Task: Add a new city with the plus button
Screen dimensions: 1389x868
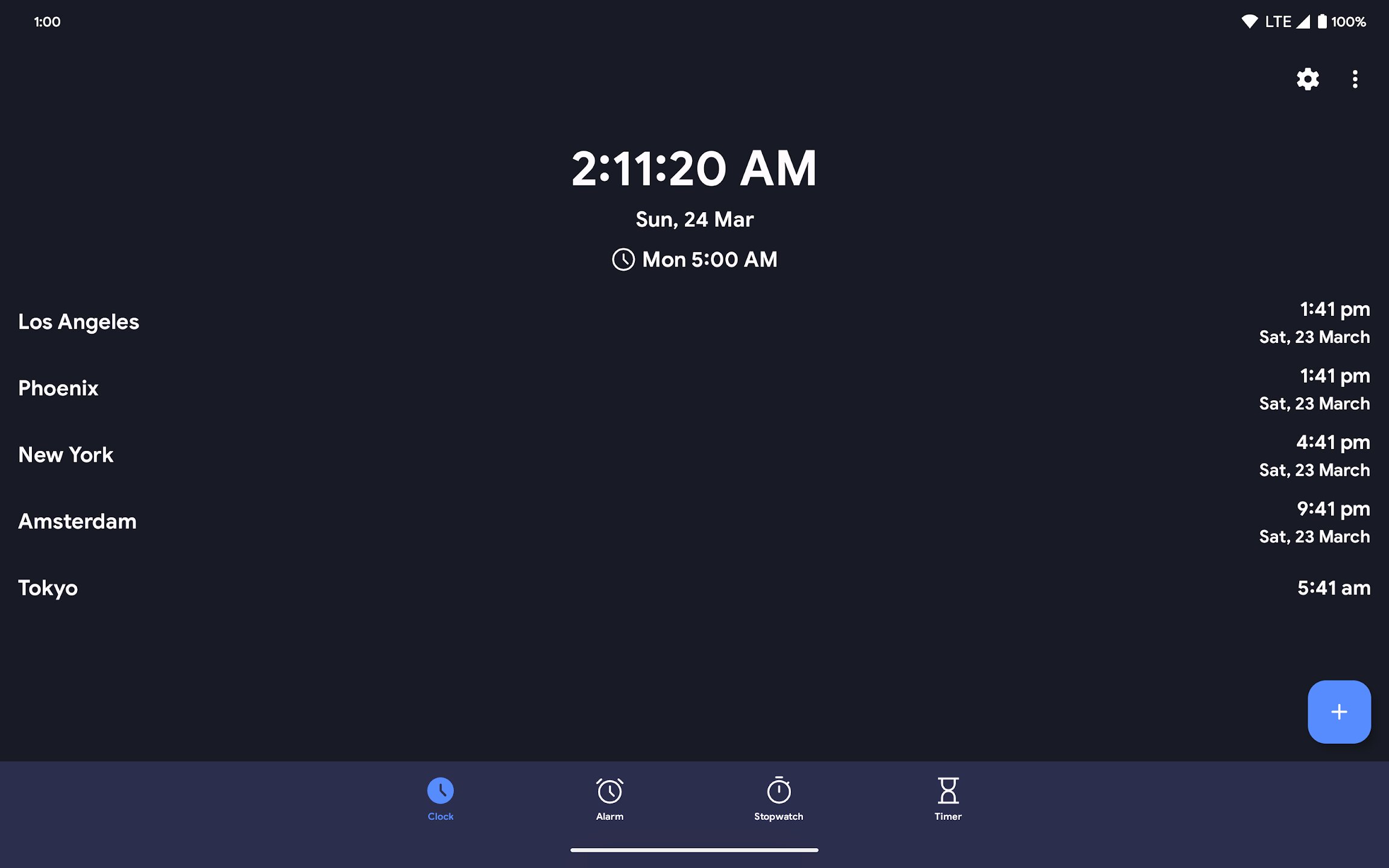Action: coord(1338,711)
